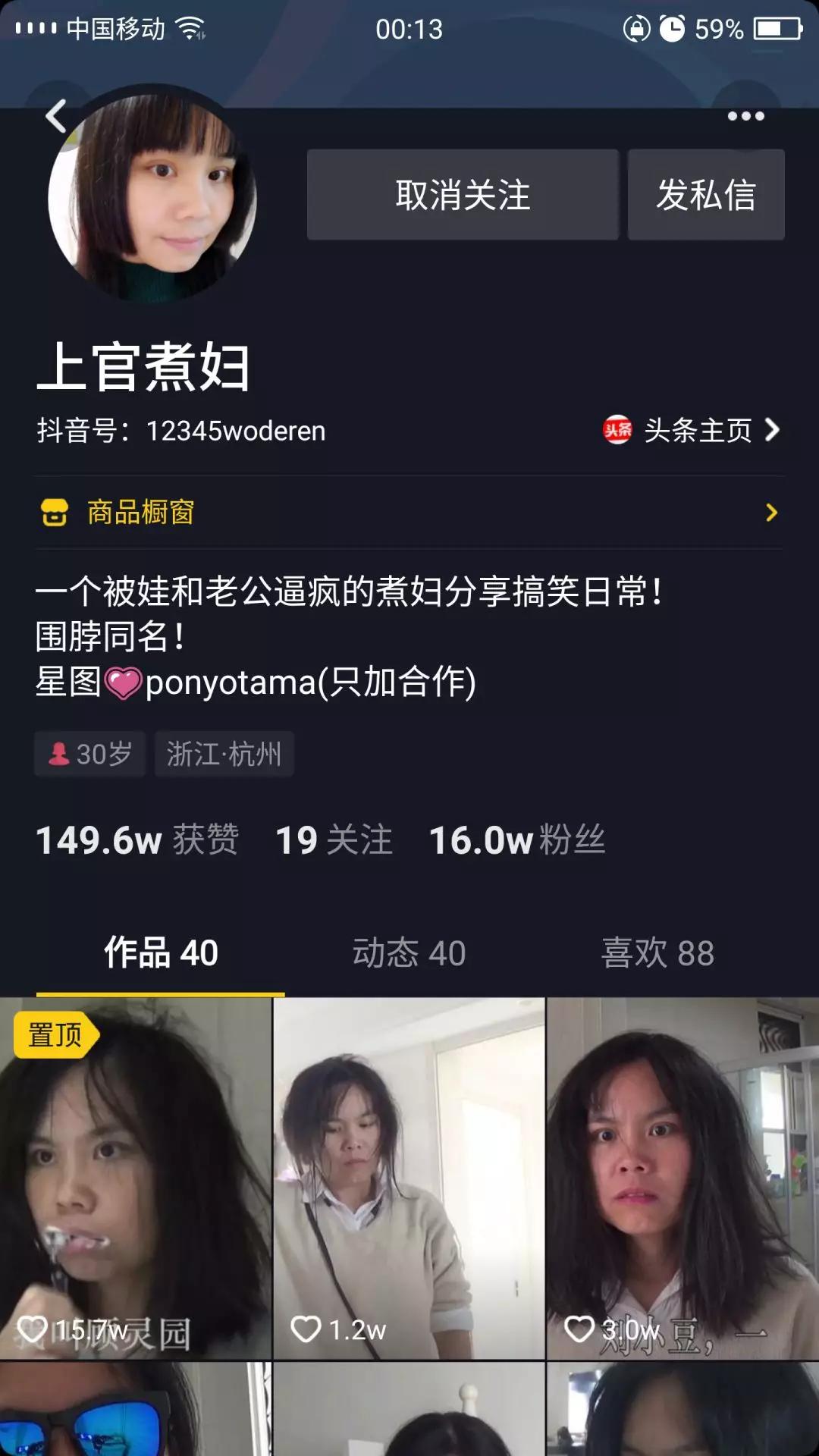Open the three-dot overflow menu
The width and height of the screenshot is (819, 1456).
click(745, 116)
